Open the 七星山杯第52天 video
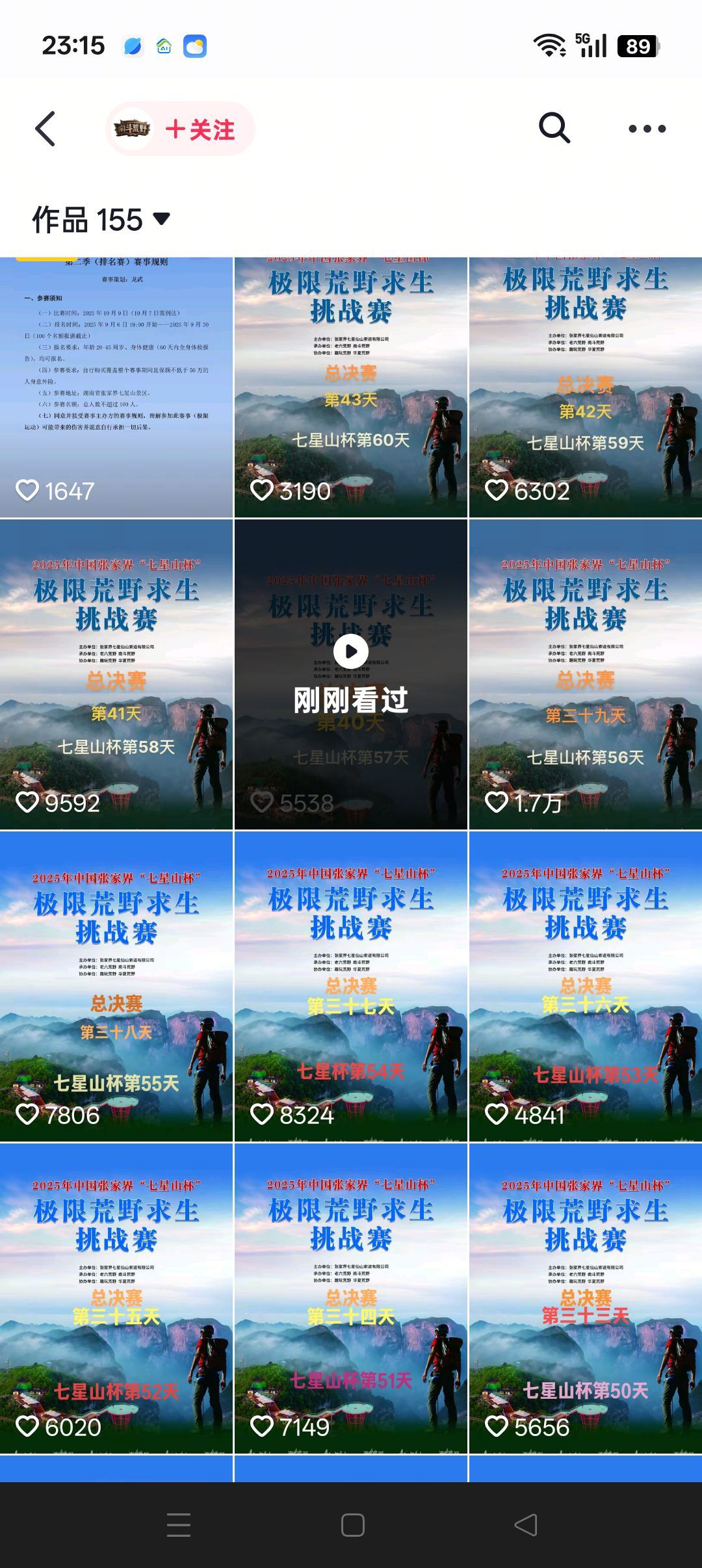The image size is (702, 1568). click(116, 1298)
